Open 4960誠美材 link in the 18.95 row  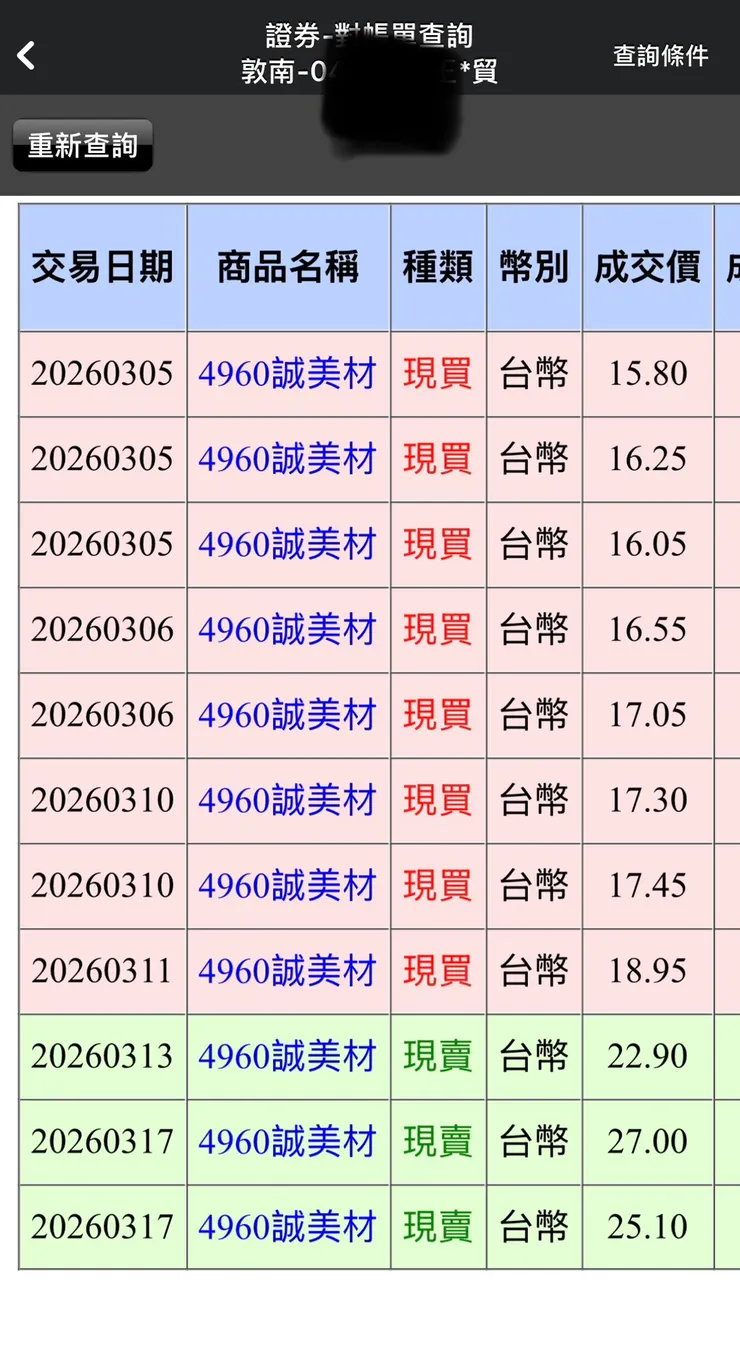pyautogui.click(x=287, y=971)
